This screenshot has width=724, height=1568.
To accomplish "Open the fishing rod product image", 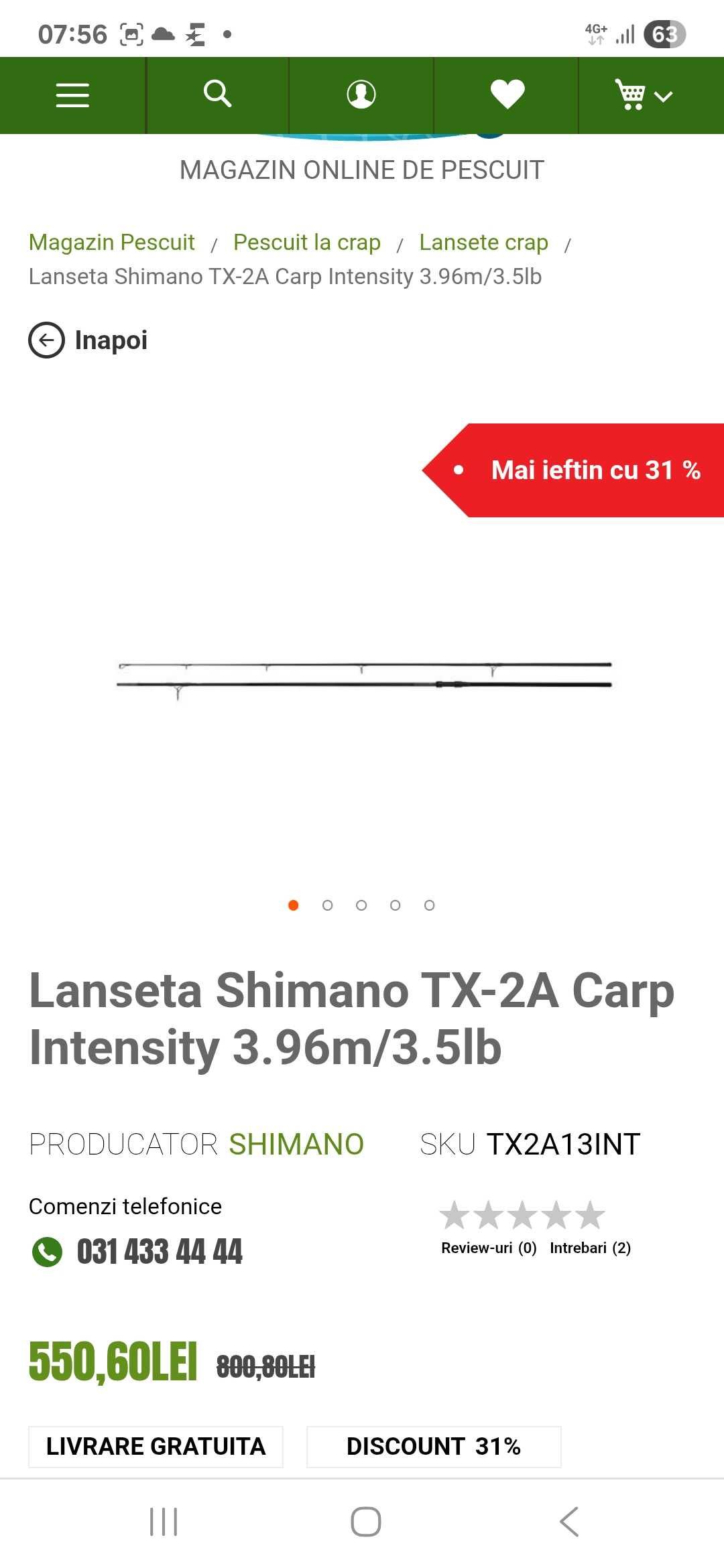I will click(363, 675).
